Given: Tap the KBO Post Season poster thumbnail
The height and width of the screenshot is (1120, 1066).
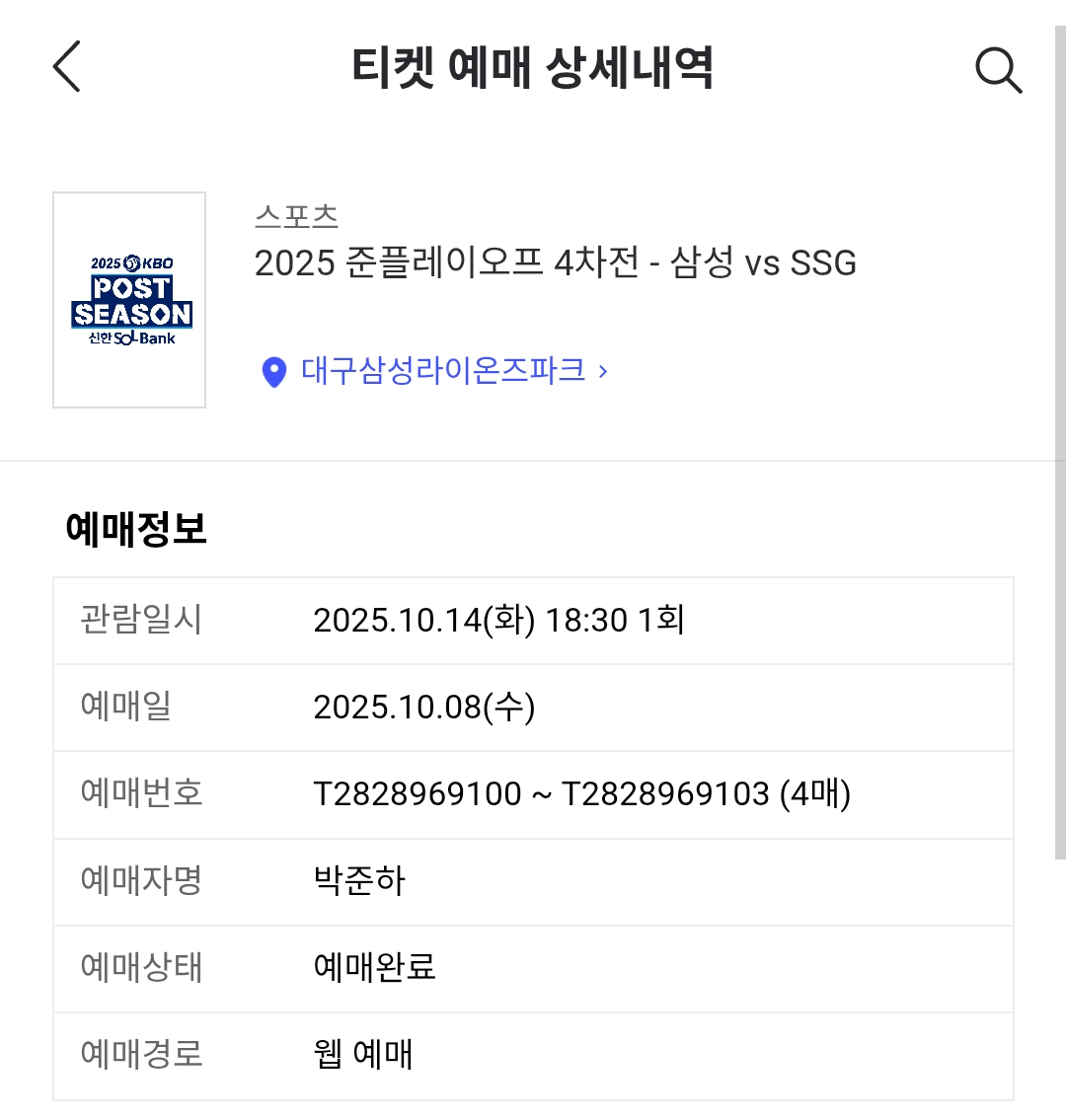Looking at the screenshot, I should 129,300.
